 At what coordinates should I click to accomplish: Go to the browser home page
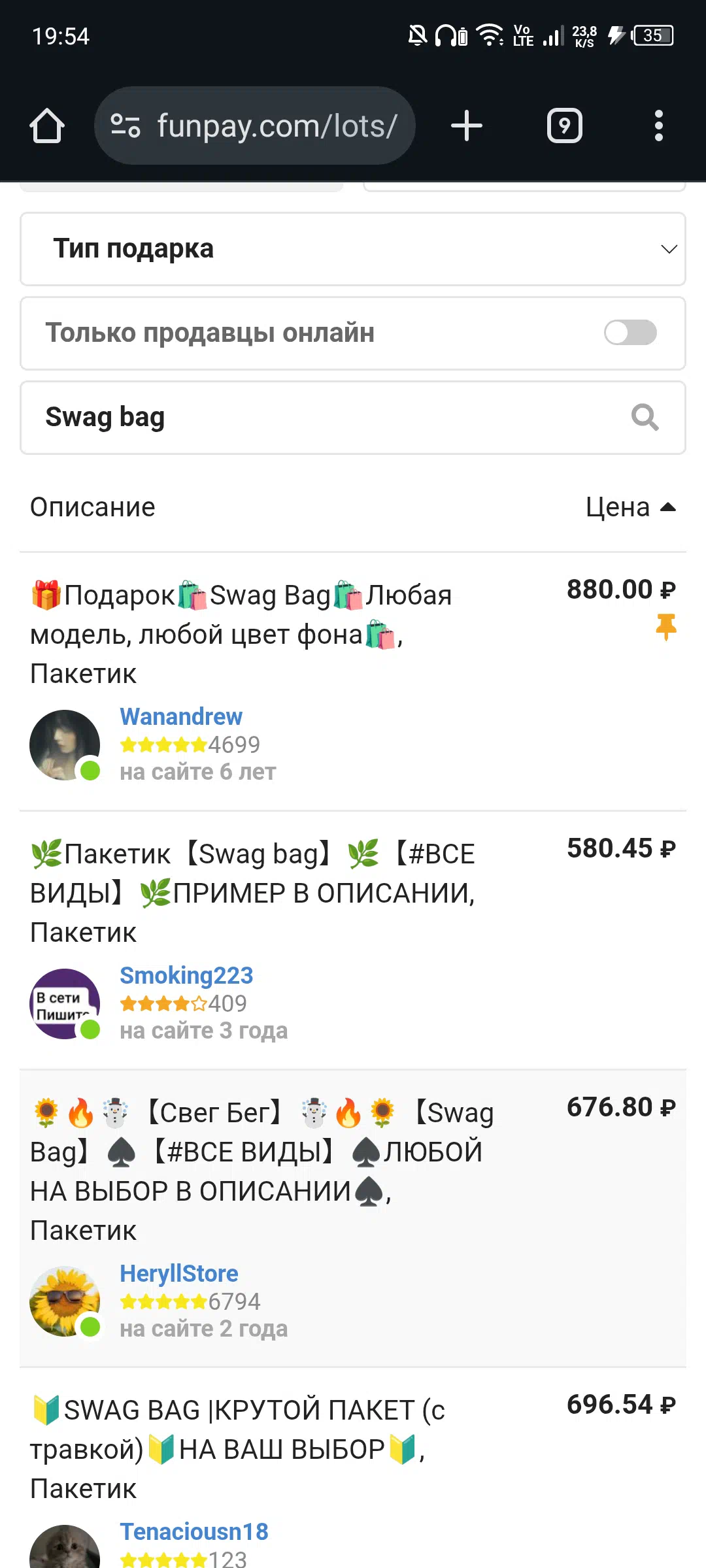[x=47, y=125]
